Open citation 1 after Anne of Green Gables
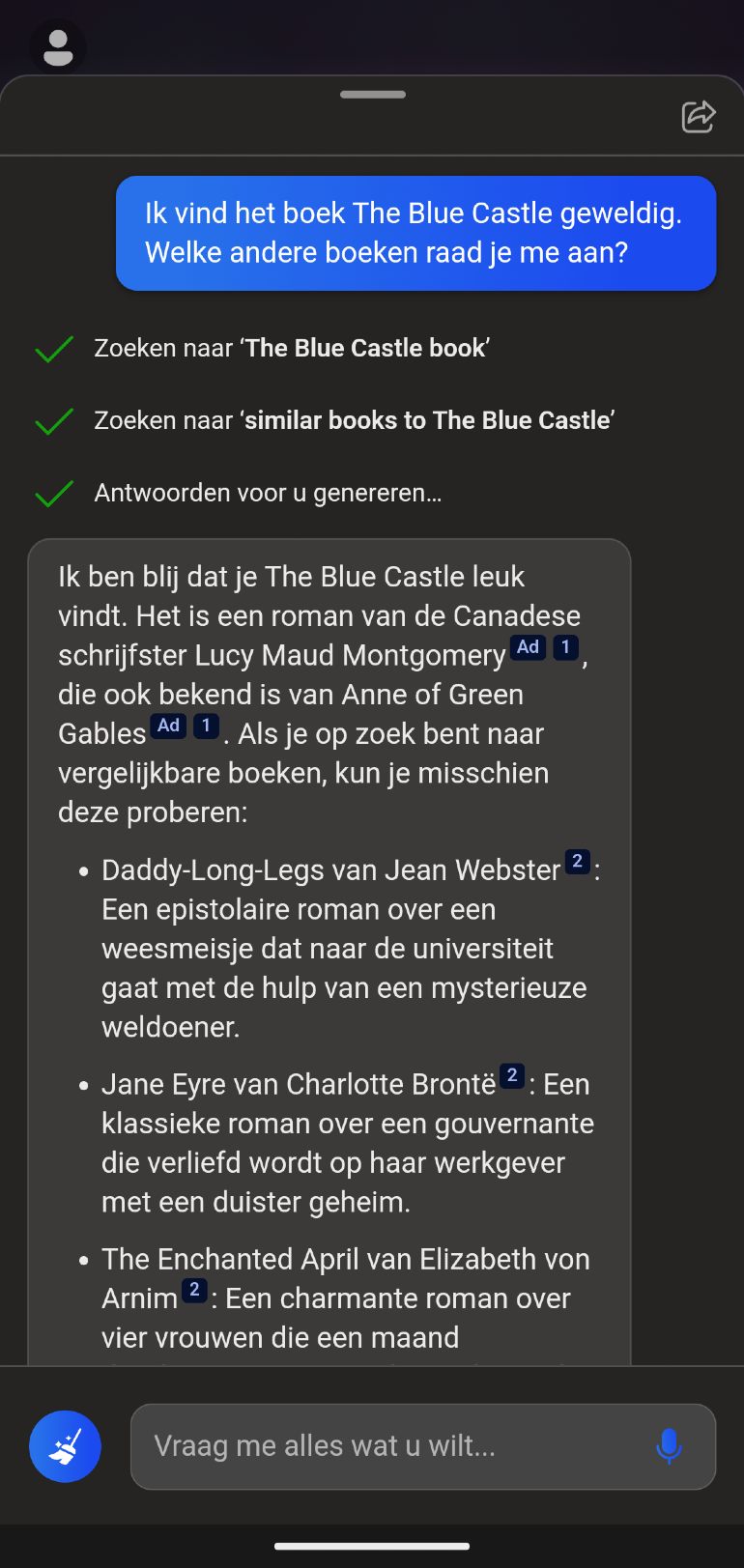The image size is (744, 1568). pyautogui.click(x=206, y=726)
